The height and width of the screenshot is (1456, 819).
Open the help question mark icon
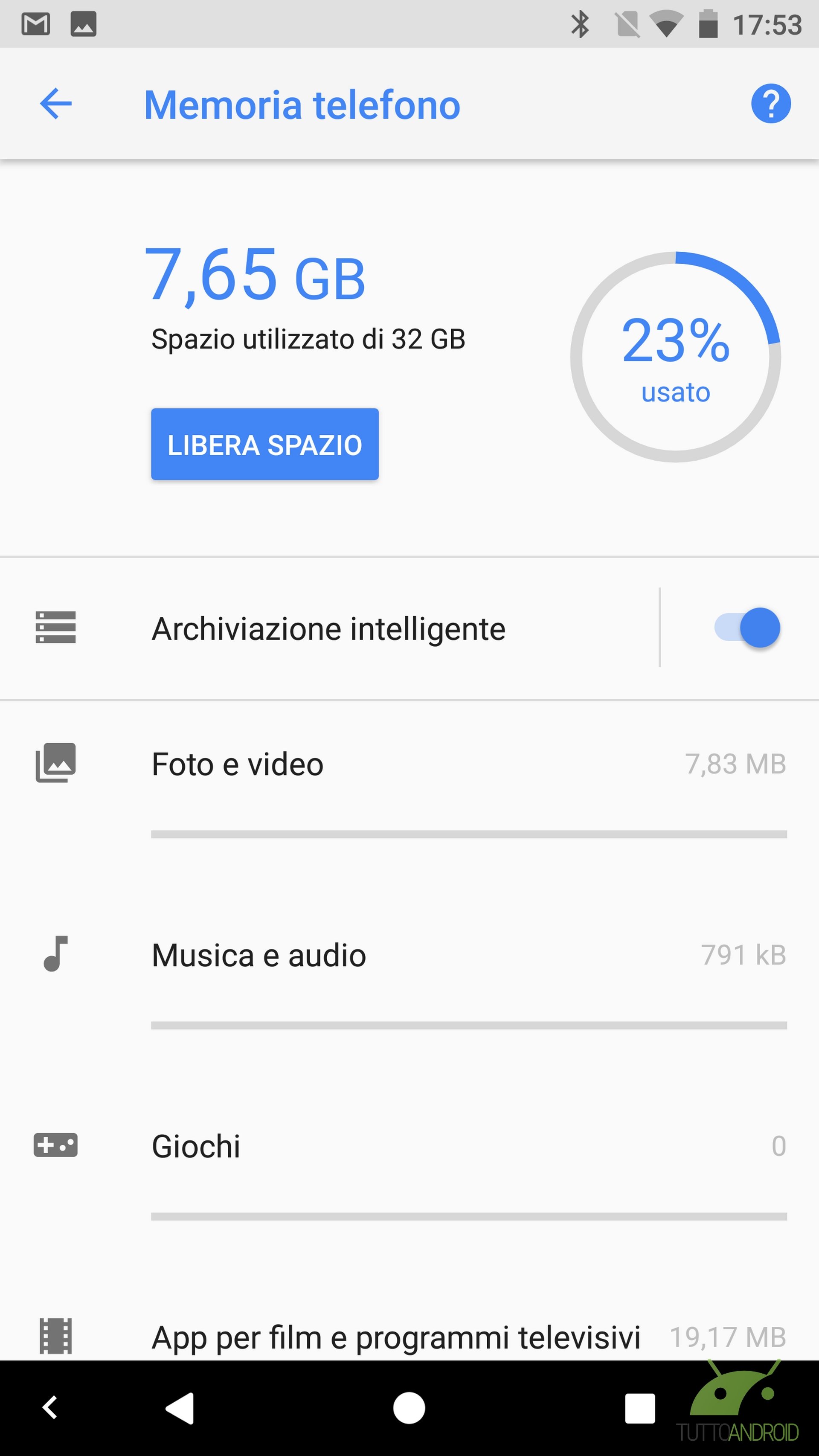pyautogui.click(x=771, y=103)
